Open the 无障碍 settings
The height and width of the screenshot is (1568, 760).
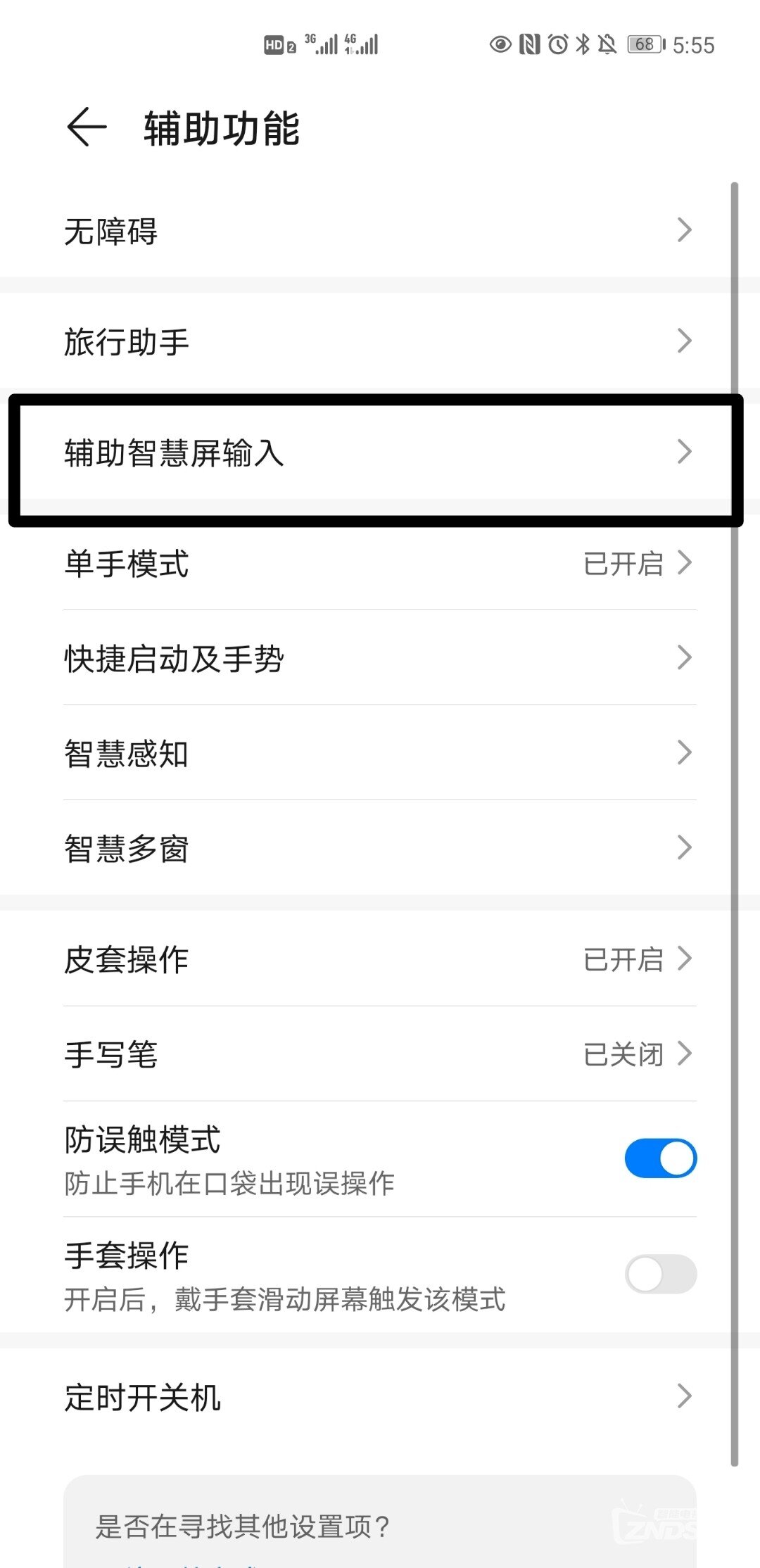(380, 231)
